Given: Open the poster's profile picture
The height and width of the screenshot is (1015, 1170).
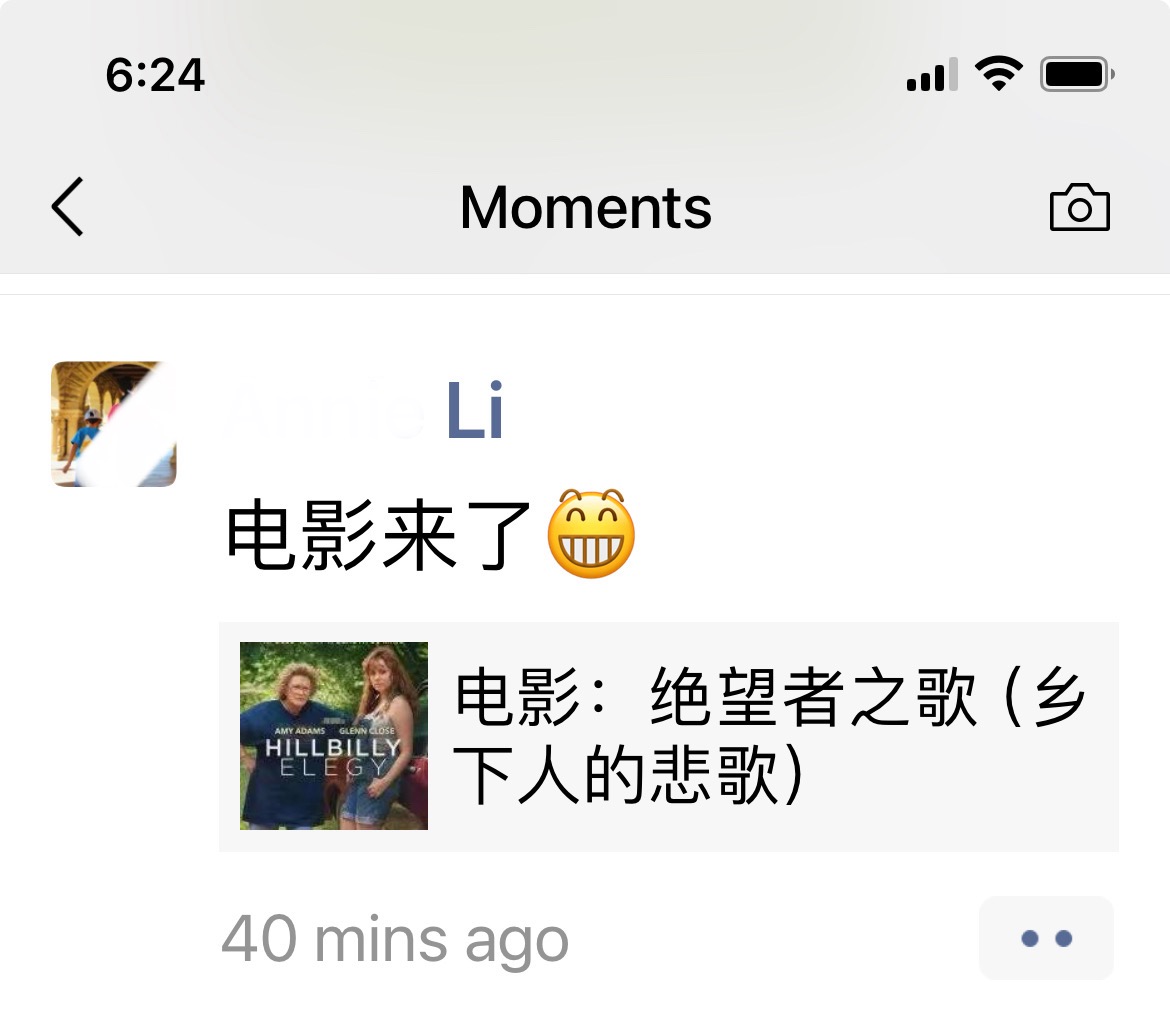Looking at the screenshot, I should (x=114, y=424).
